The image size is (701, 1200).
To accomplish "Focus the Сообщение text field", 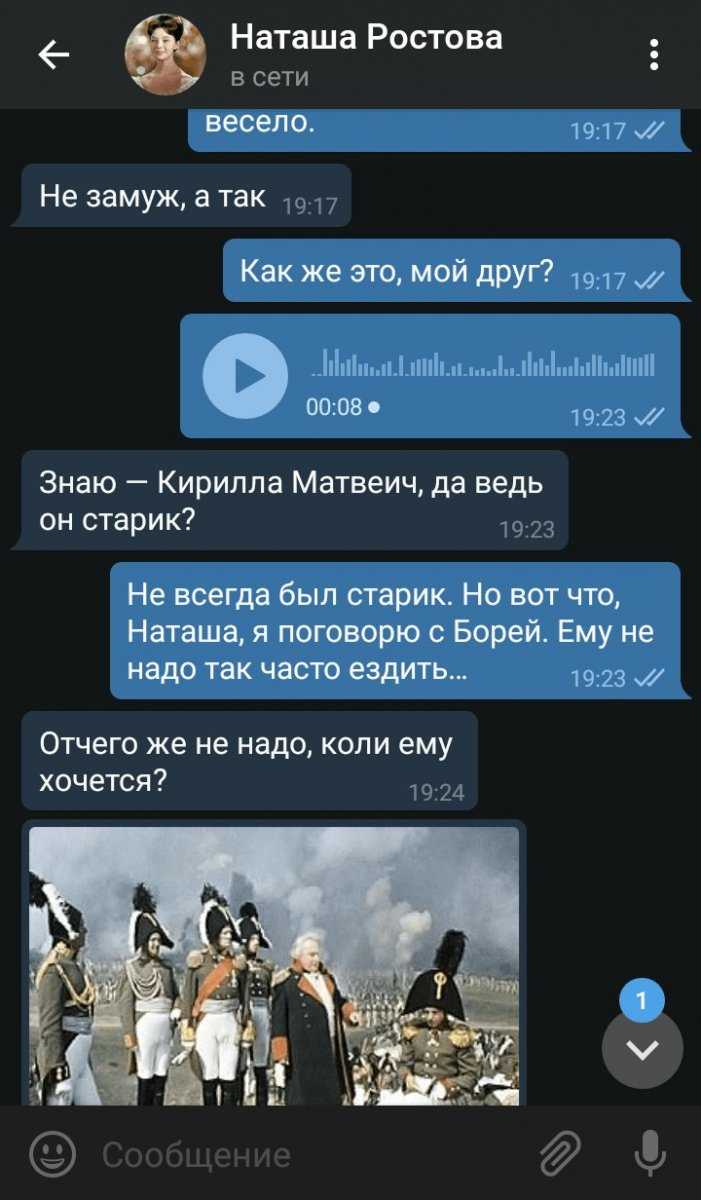I will point(300,1155).
